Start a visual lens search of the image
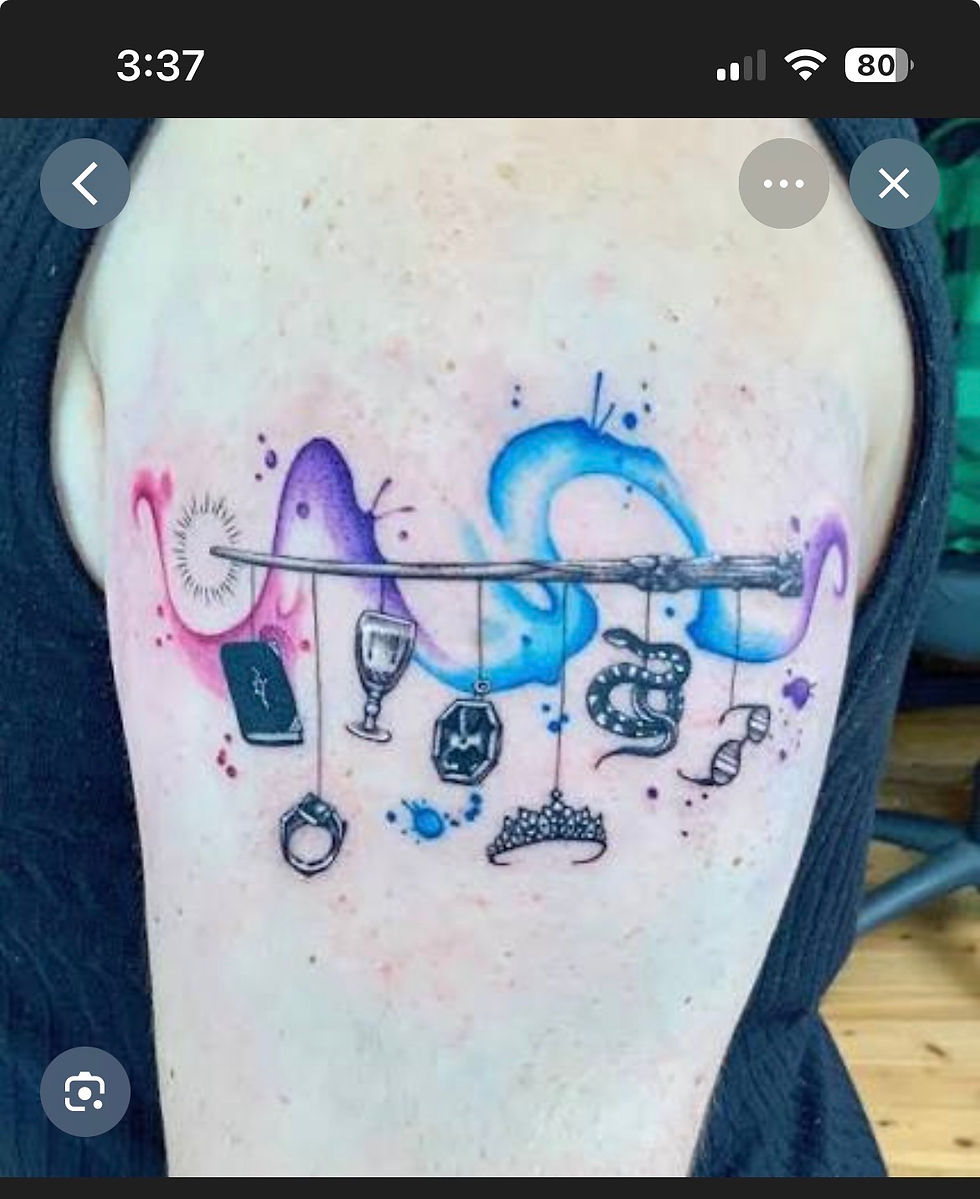The image size is (980, 1199). (85, 1091)
